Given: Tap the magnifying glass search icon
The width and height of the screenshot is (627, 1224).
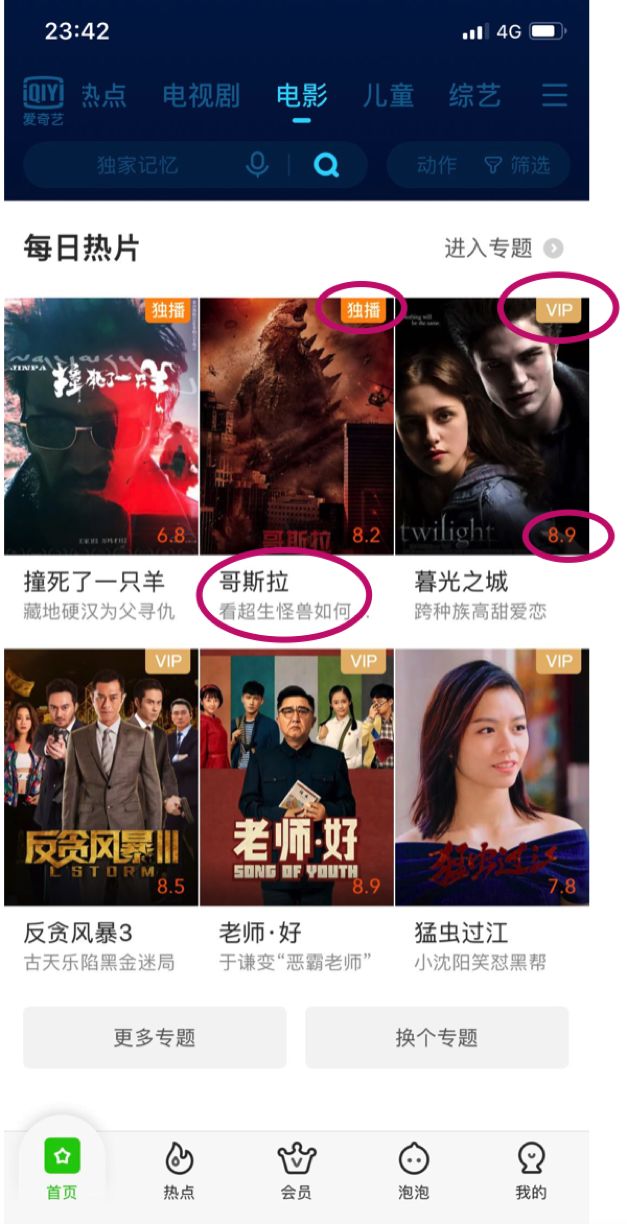Looking at the screenshot, I should pyautogui.click(x=326, y=165).
